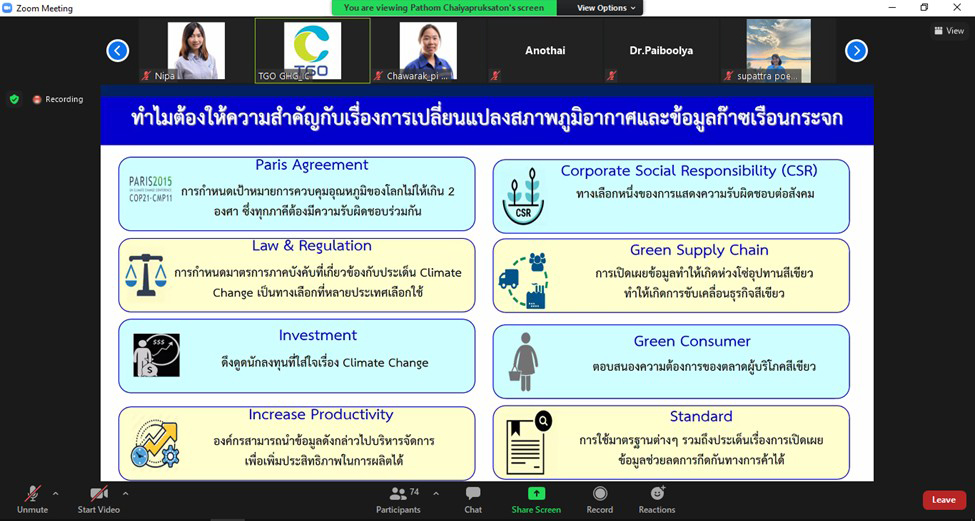Tap the Record button
The height and width of the screenshot is (521, 975).
pos(600,498)
